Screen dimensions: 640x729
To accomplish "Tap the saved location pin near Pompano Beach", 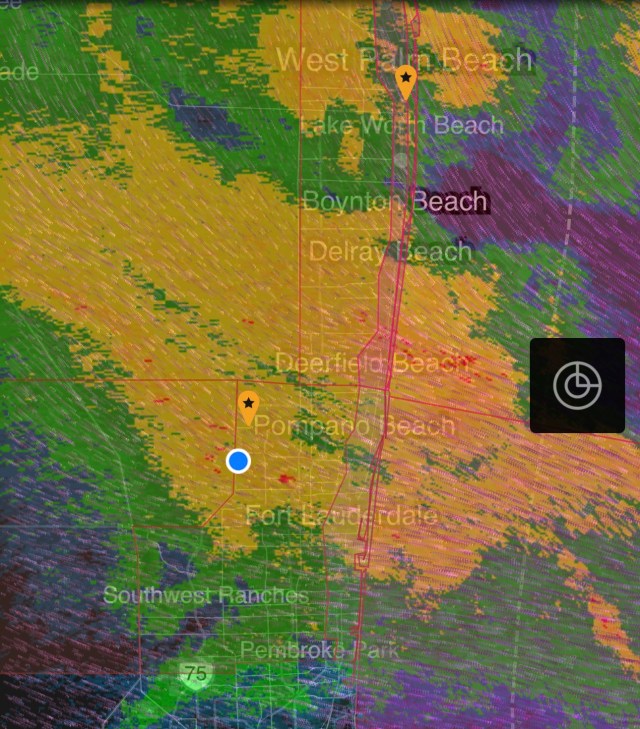I will click(248, 405).
